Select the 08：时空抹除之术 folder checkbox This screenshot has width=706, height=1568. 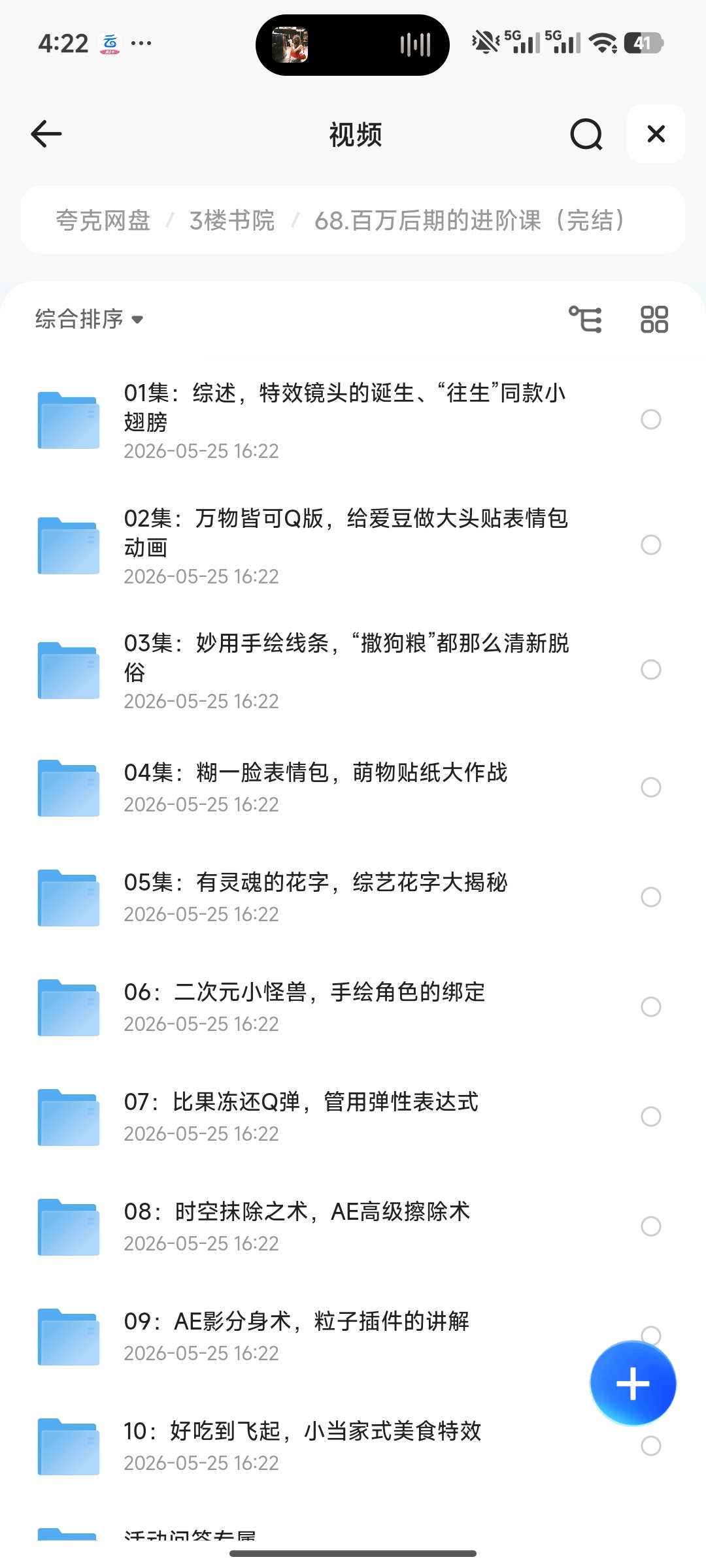pos(650,1226)
